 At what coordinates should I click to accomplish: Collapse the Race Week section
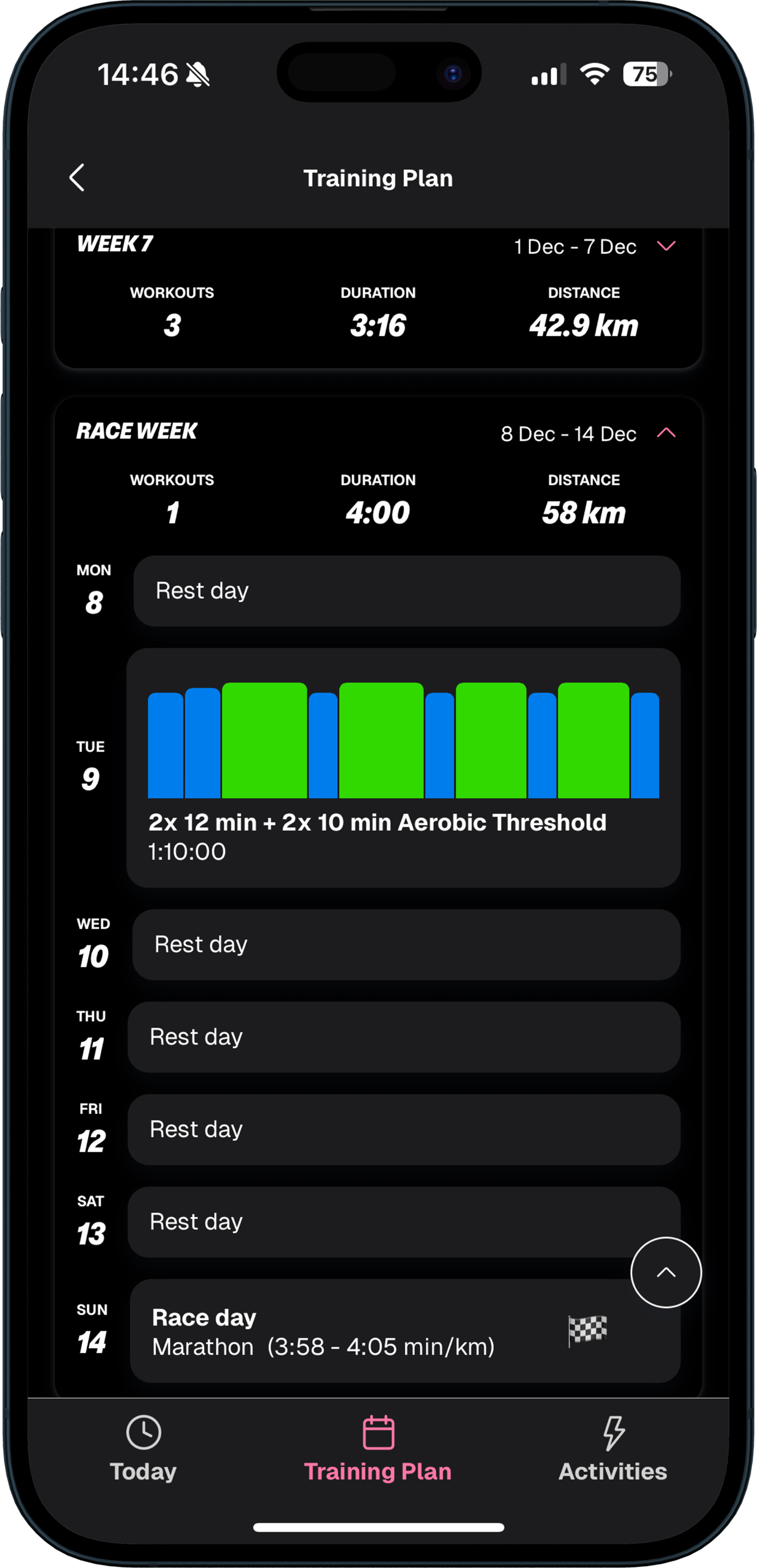(667, 434)
